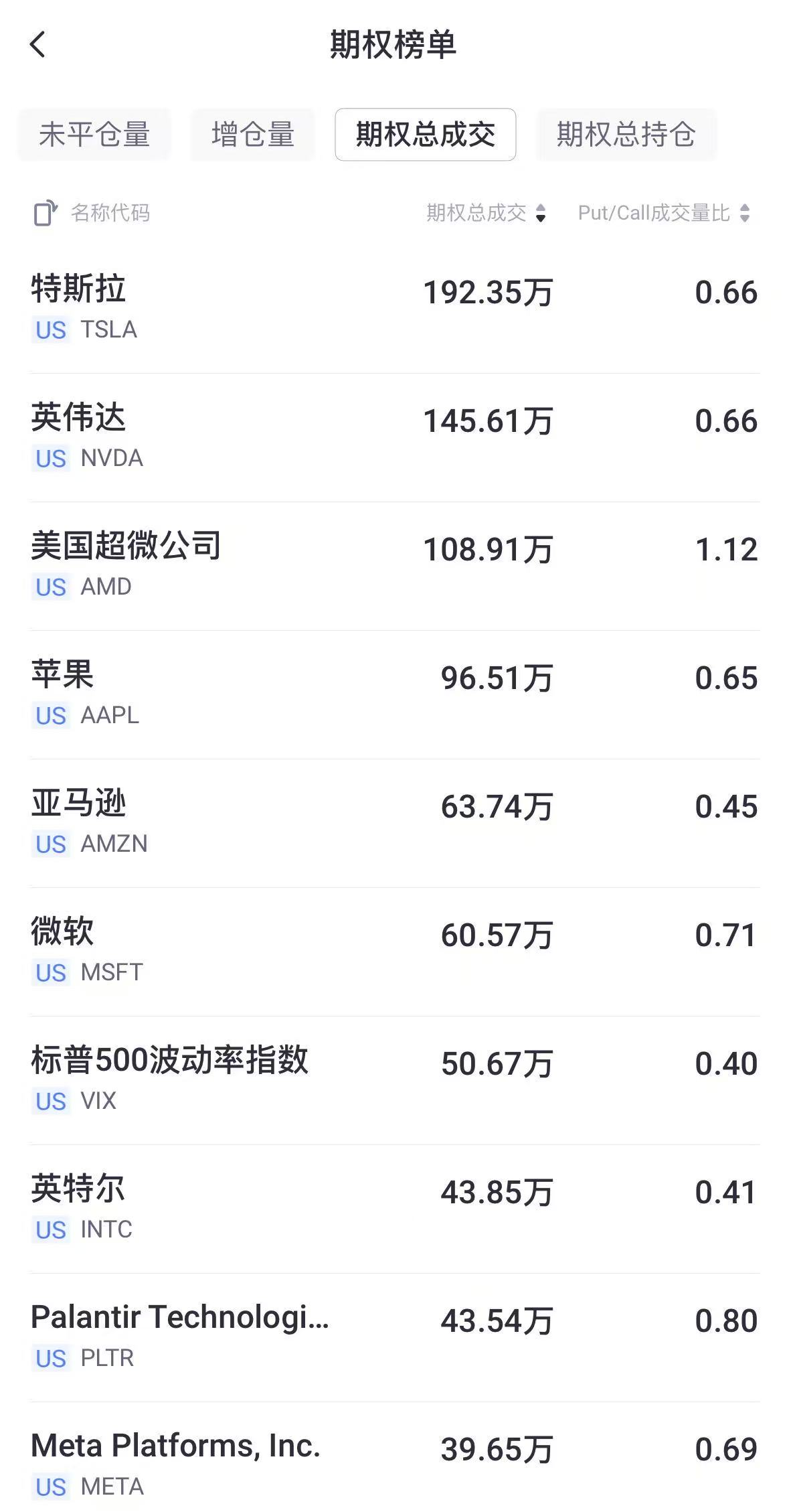The height and width of the screenshot is (1512, 789).
Task: Select the 期权总成交 tab
Action: click(425, 135)
